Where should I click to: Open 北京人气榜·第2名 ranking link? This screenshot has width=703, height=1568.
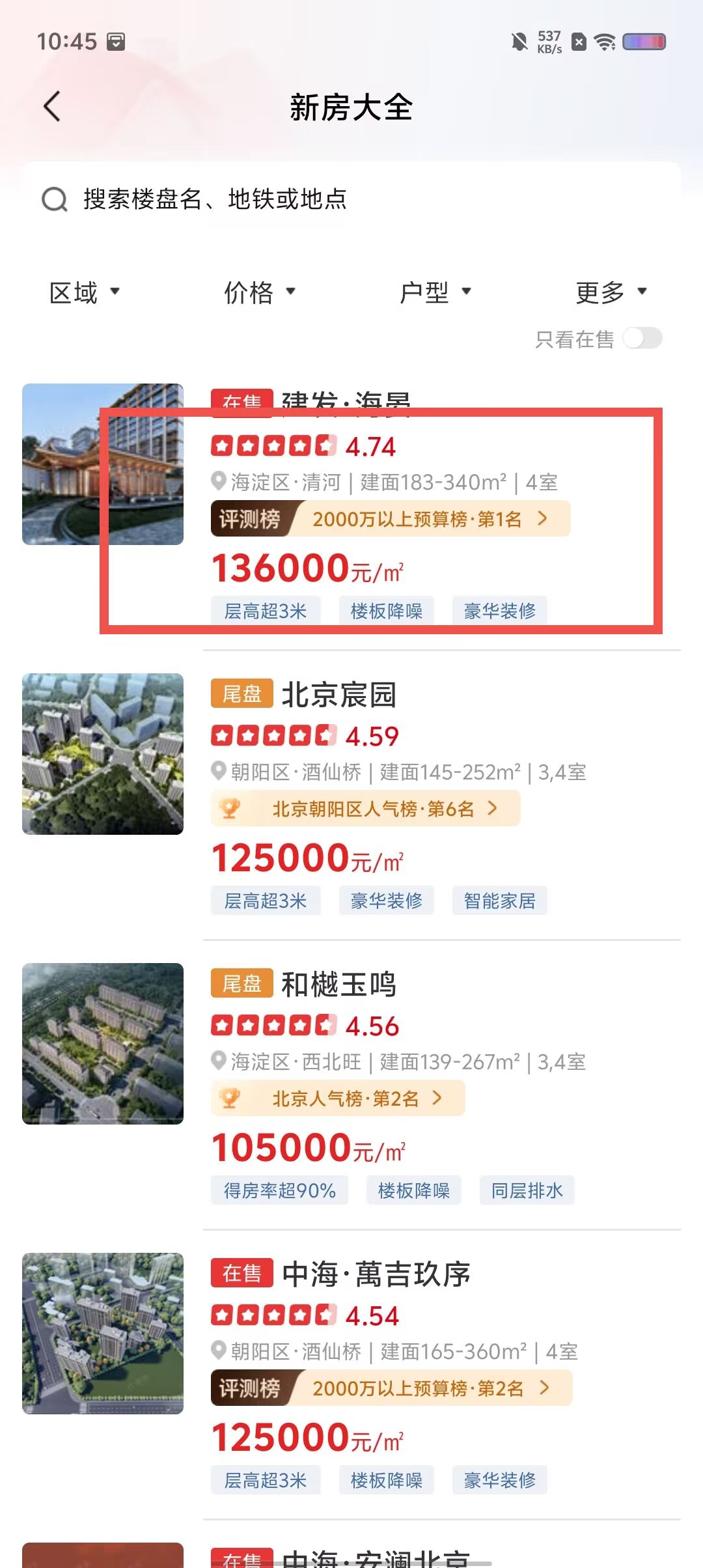338,1098
